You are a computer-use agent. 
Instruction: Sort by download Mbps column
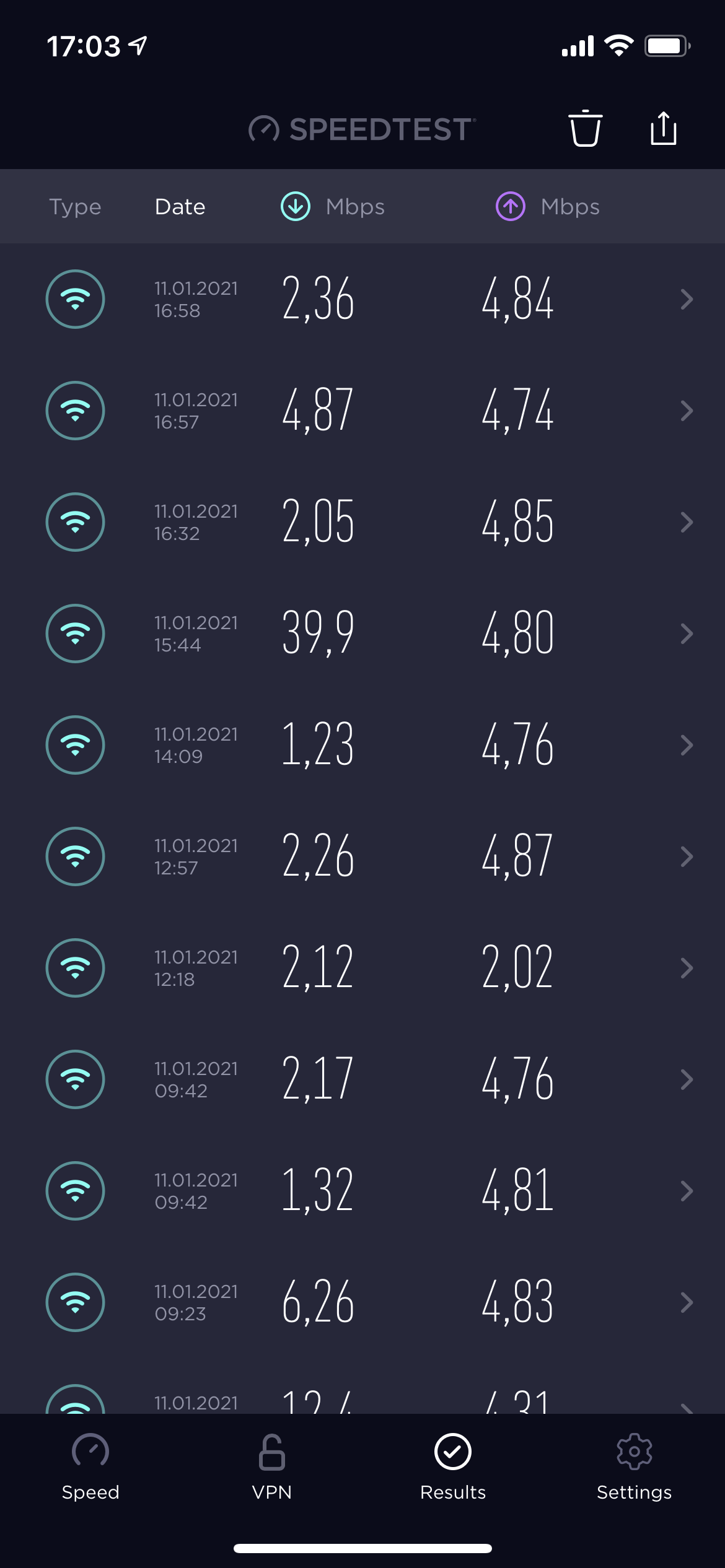tap(333, 207)
